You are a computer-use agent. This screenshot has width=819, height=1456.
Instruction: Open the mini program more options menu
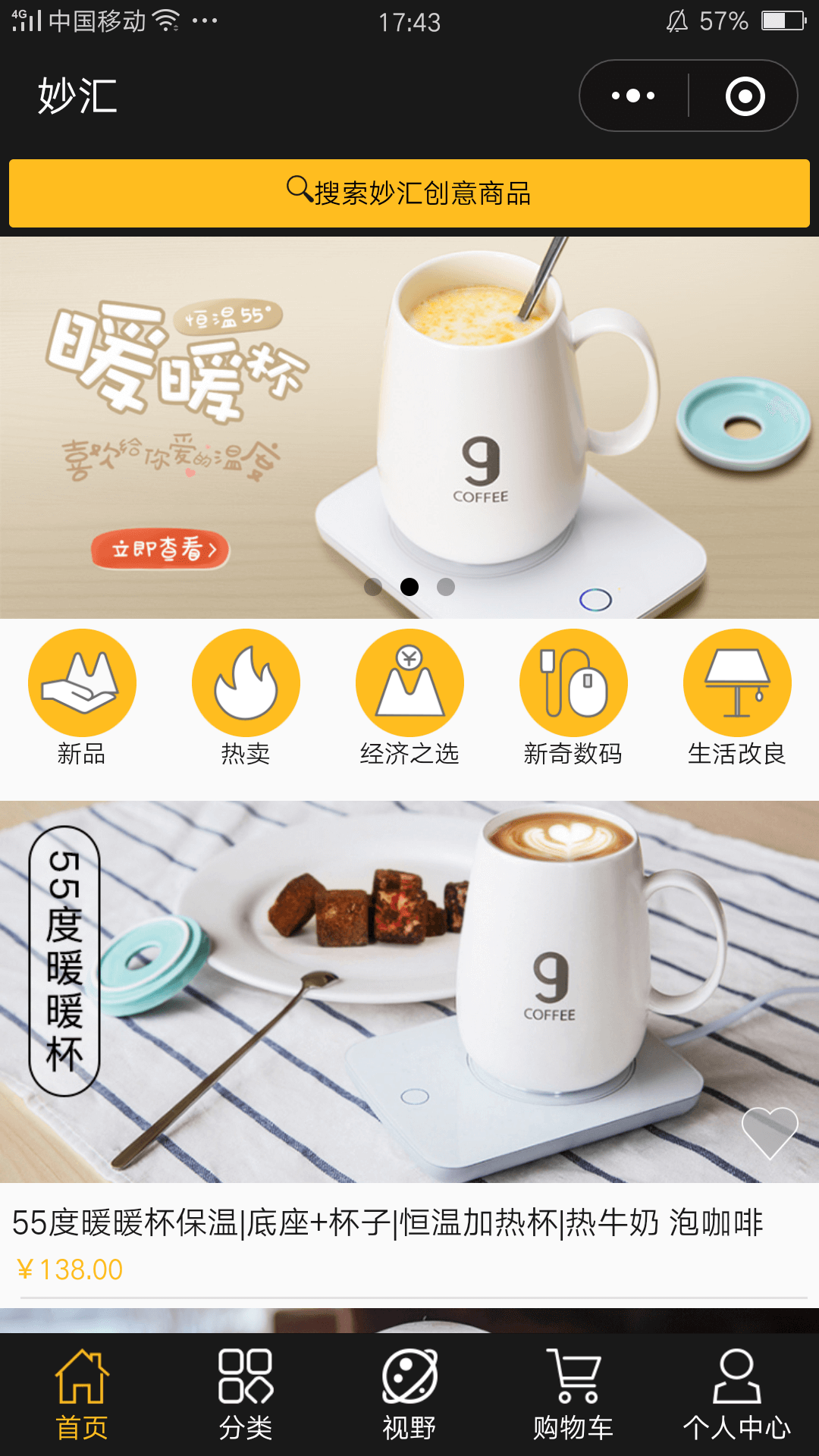633,96
